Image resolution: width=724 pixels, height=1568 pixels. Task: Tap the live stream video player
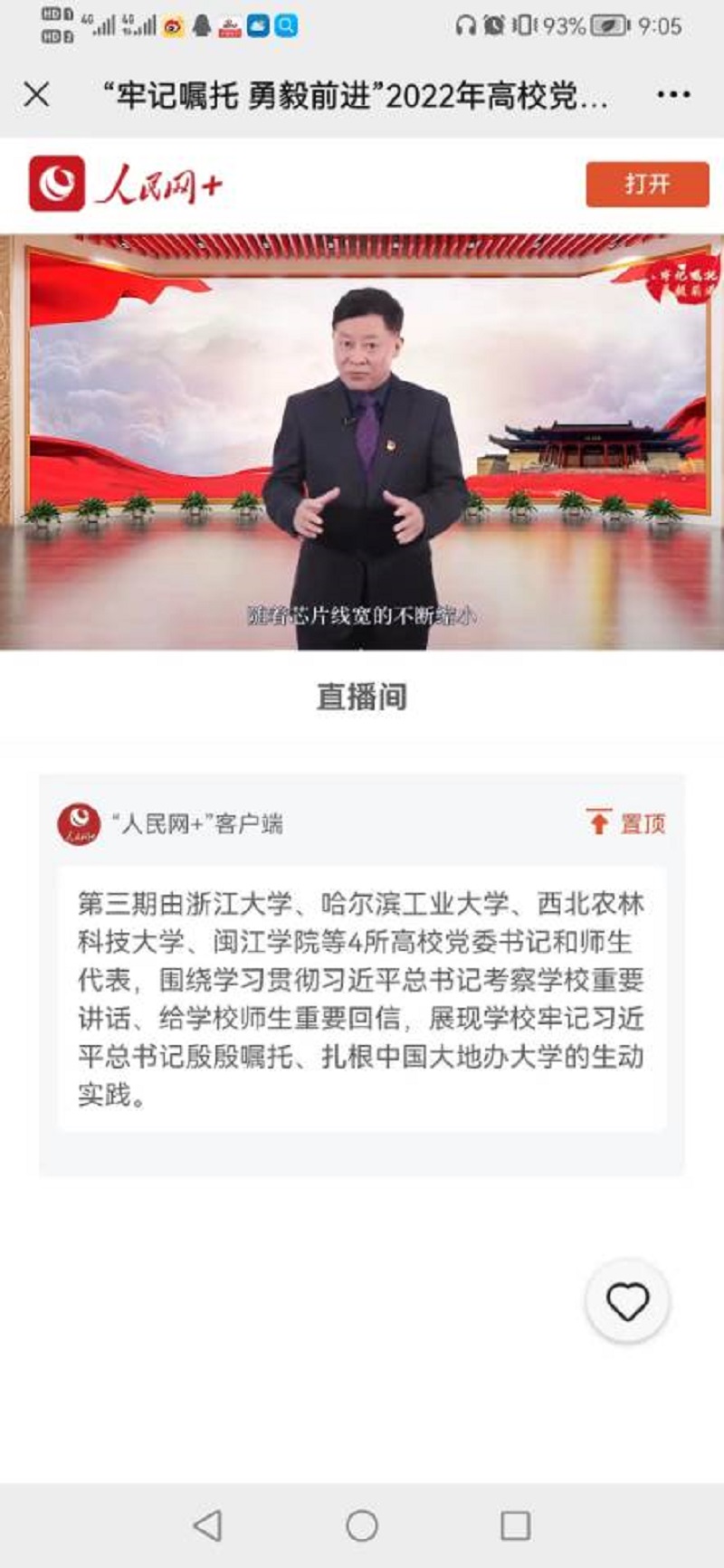tap(362, 442)
